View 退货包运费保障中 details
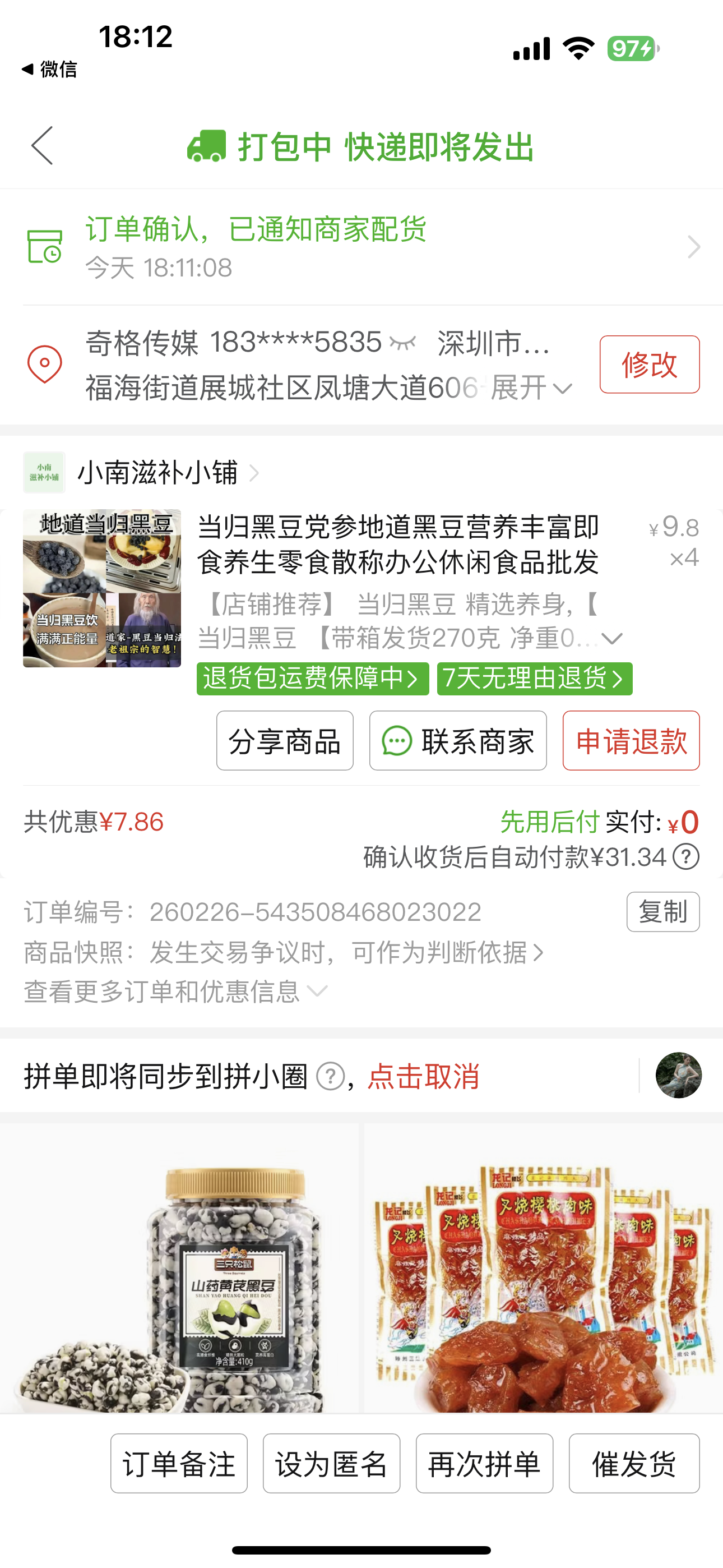 click(312, 678)
